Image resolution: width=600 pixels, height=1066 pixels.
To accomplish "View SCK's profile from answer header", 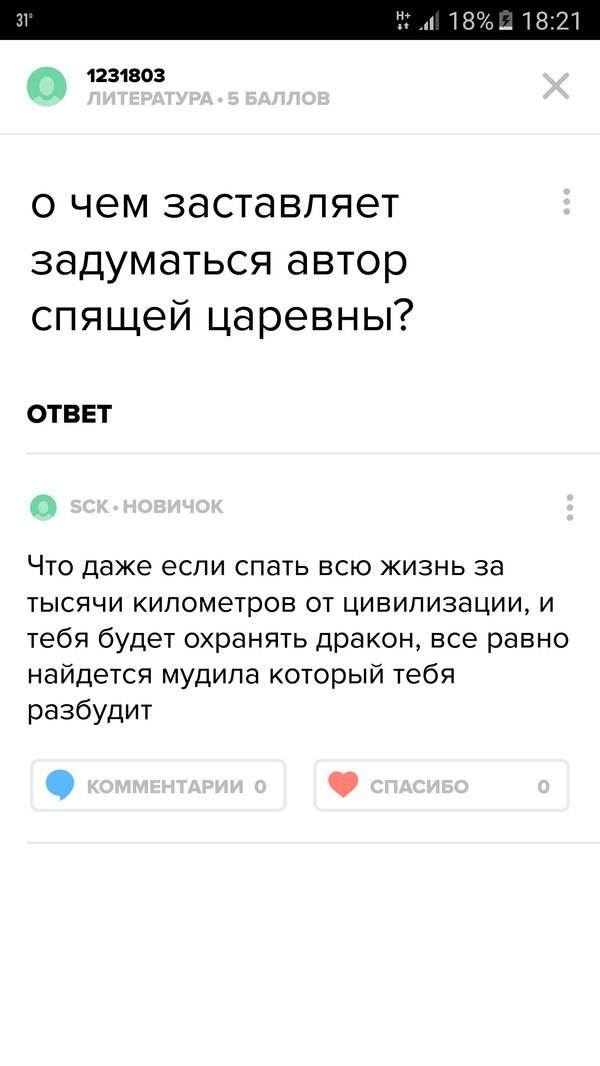I will coord(43,507).
